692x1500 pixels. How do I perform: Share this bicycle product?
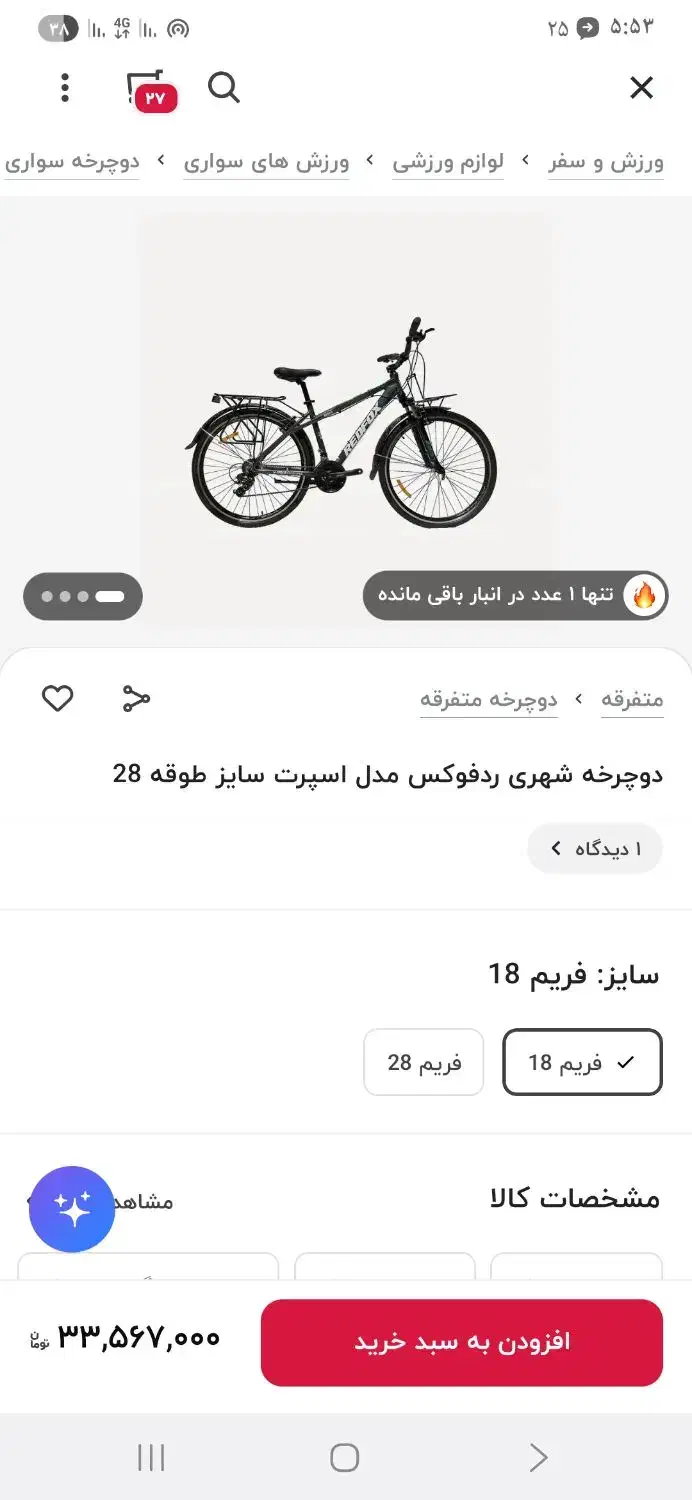[136, 698]
